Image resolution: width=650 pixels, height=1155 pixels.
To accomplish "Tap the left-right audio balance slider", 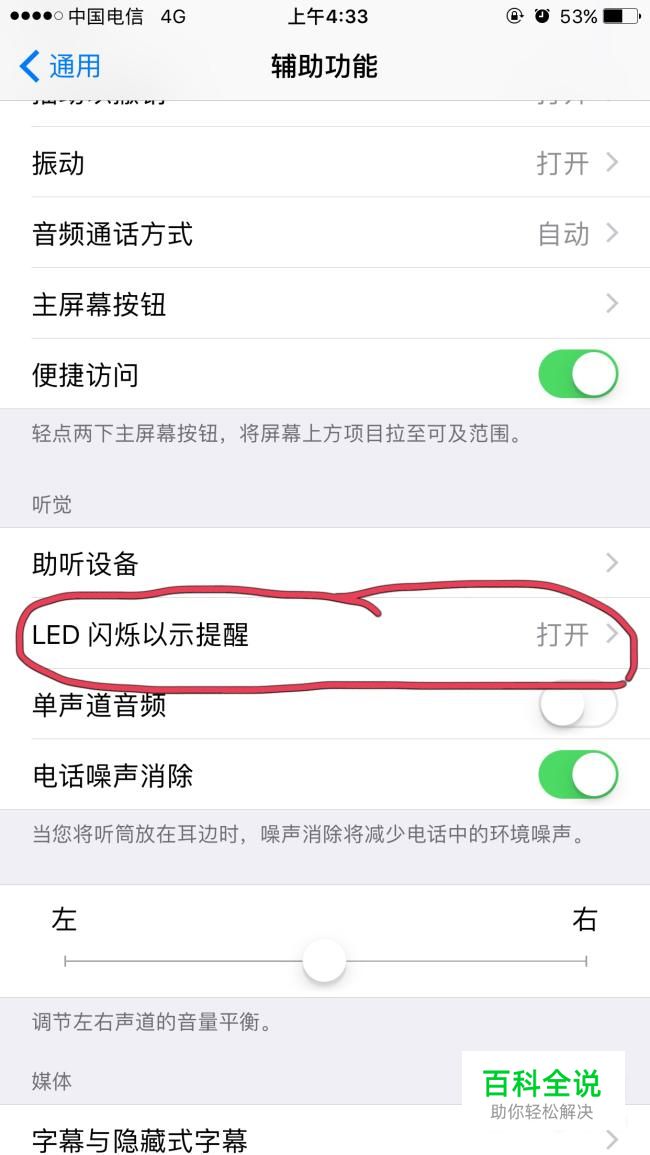I will click(324, 961).
